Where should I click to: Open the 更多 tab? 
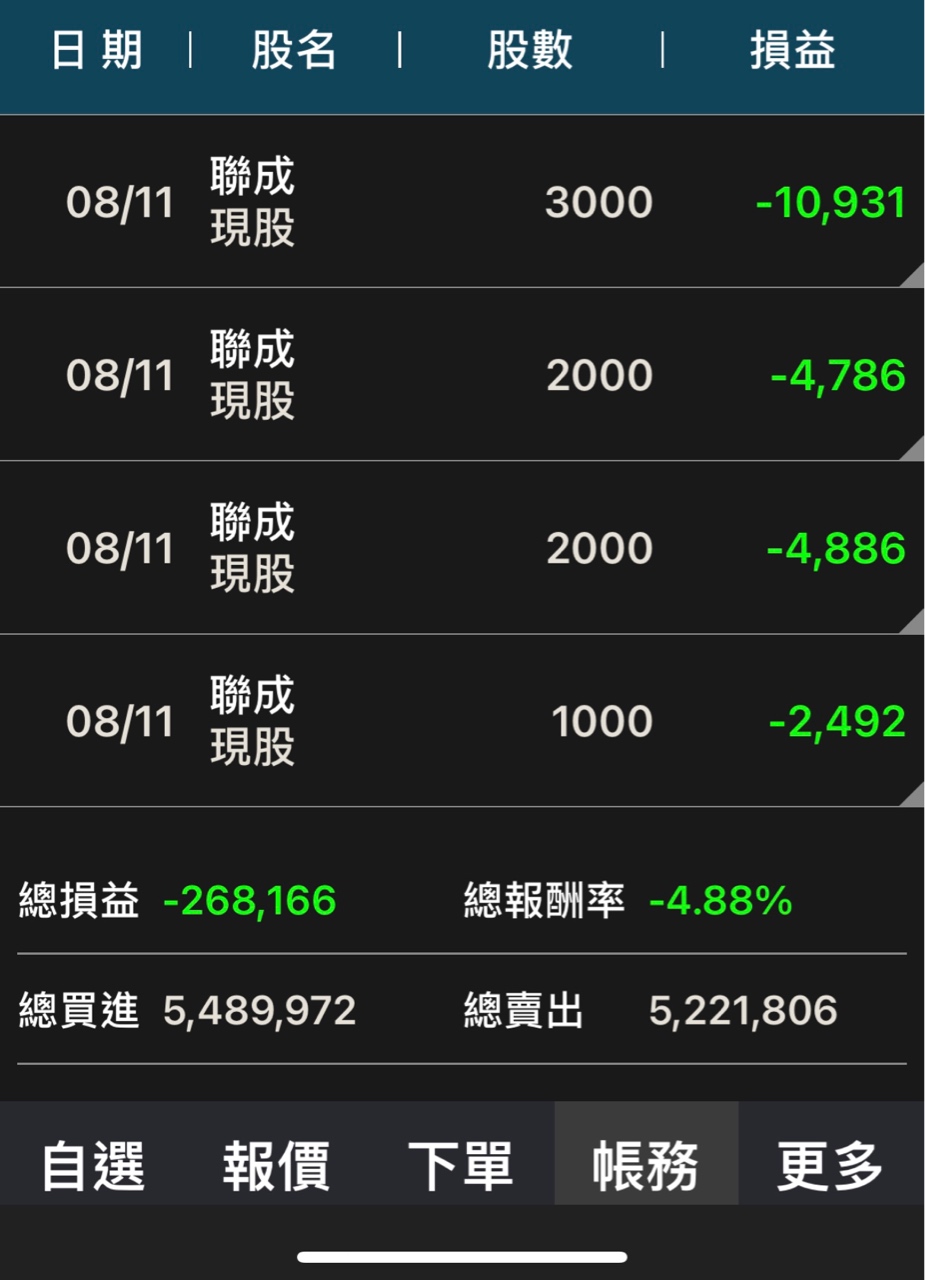click(830, 1165)
